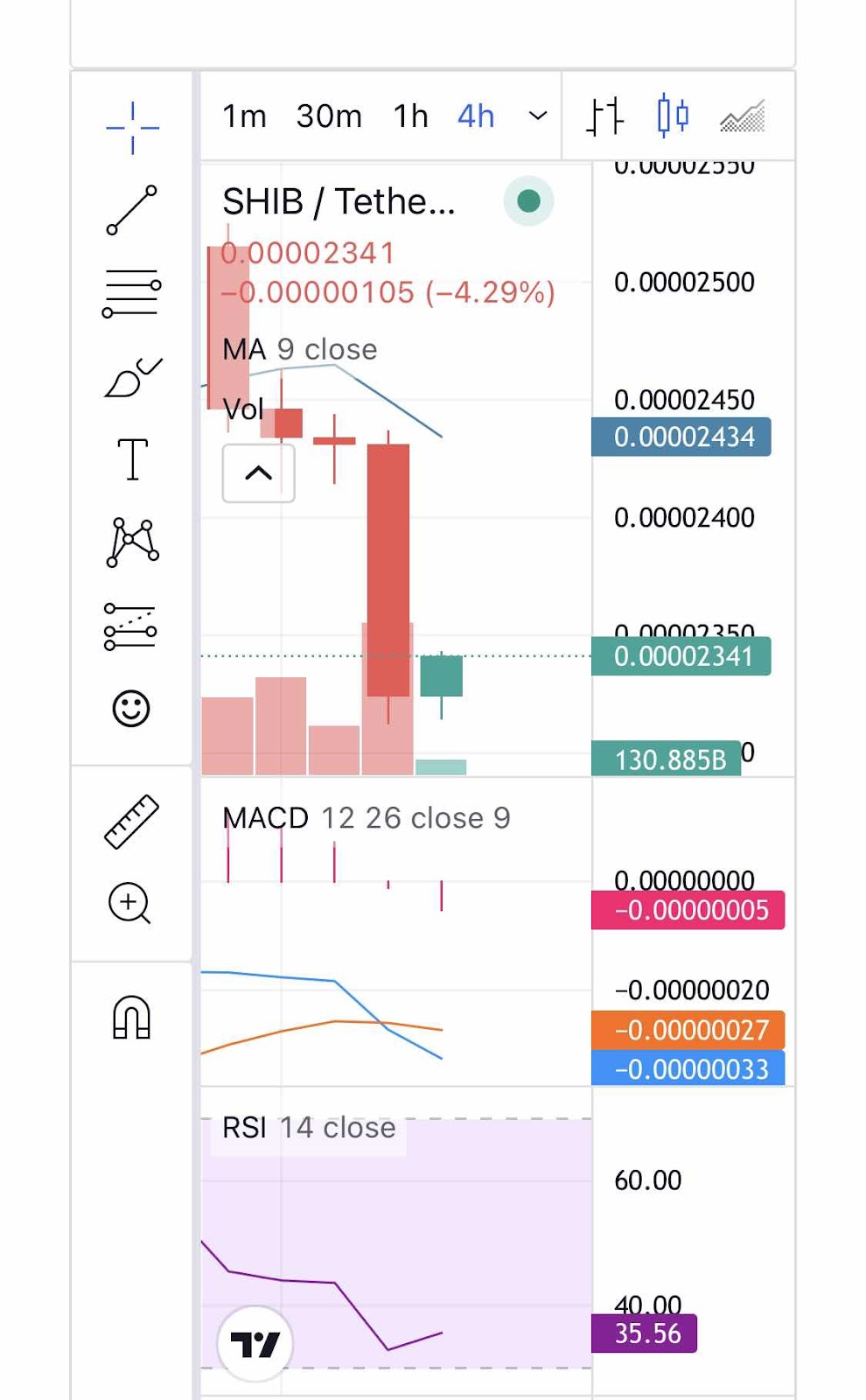
Task: Open the emoji icons tool
Action: coord(131,708)
